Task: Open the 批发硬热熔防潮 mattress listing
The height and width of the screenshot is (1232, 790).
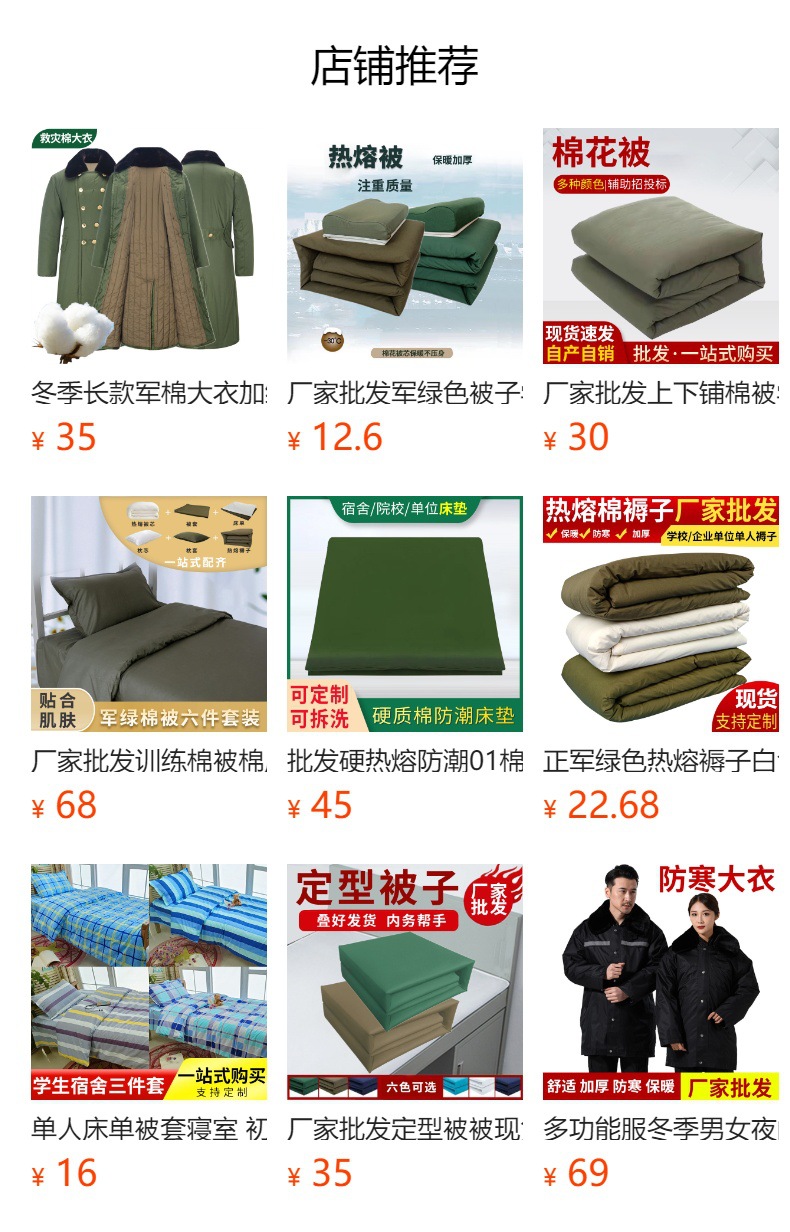Action: coord(405,614)
